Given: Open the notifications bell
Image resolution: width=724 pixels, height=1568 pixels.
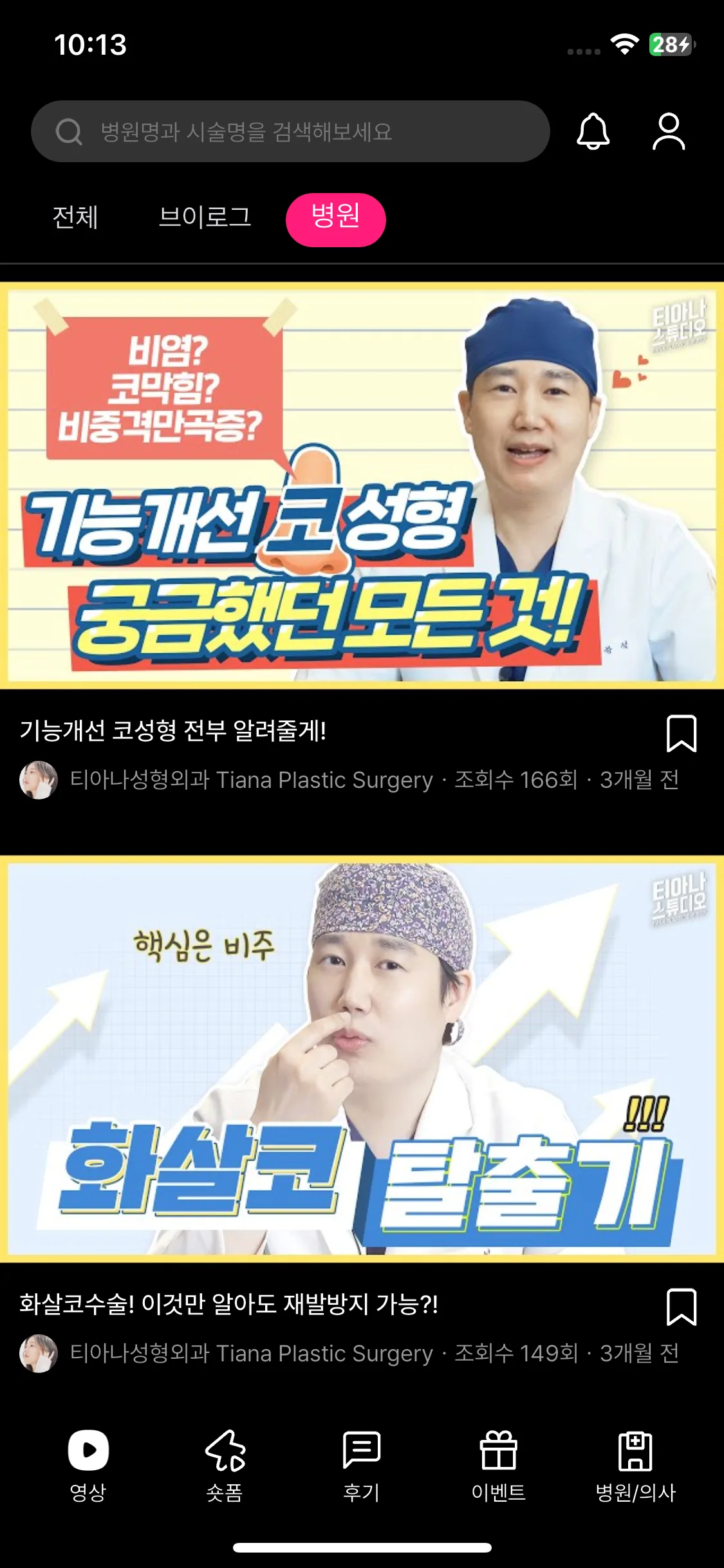Looking at the screenshot, I should point(592,131).
